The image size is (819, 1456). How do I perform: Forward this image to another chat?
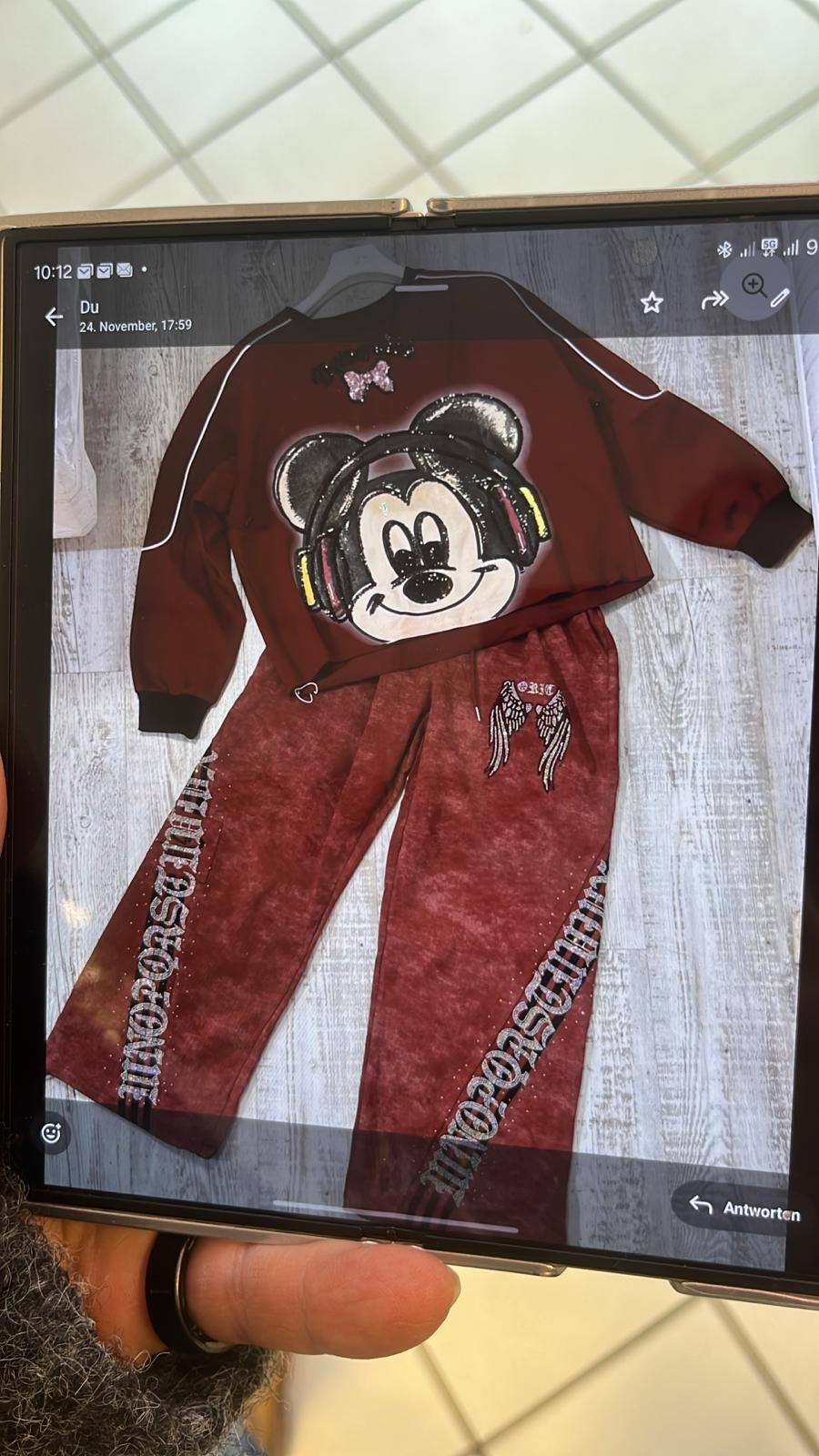point(714,299)
